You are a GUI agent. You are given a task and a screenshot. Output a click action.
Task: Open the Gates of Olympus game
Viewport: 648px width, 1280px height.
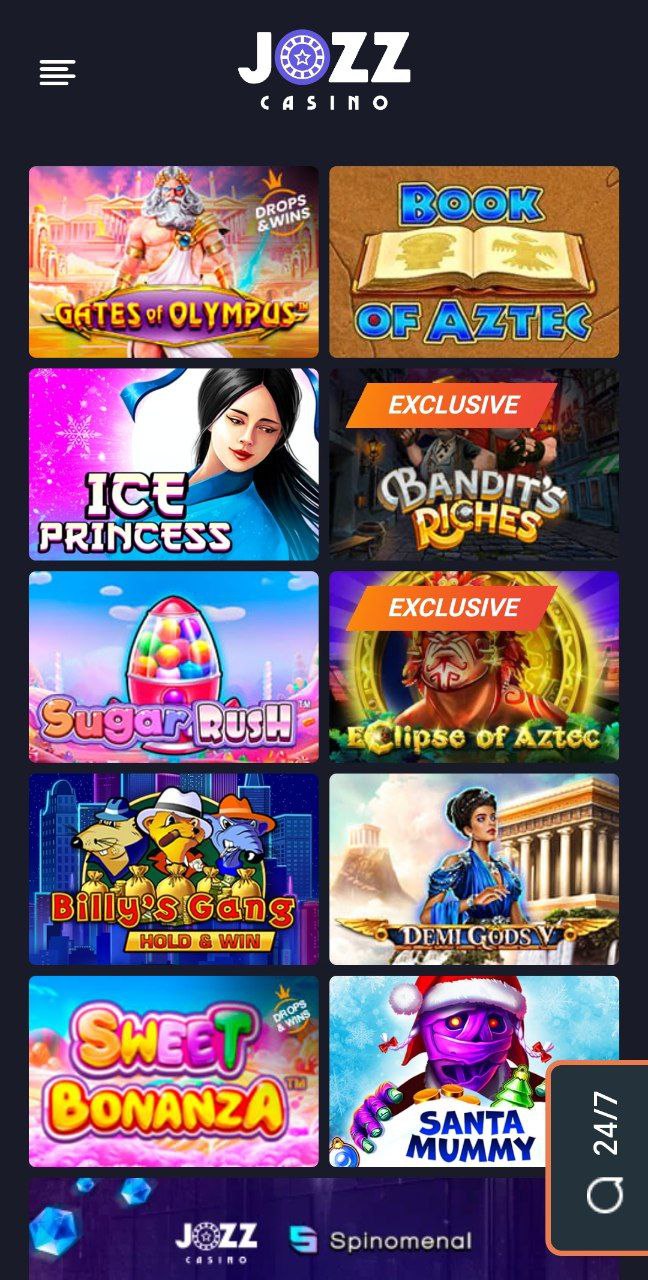[174, 262]
